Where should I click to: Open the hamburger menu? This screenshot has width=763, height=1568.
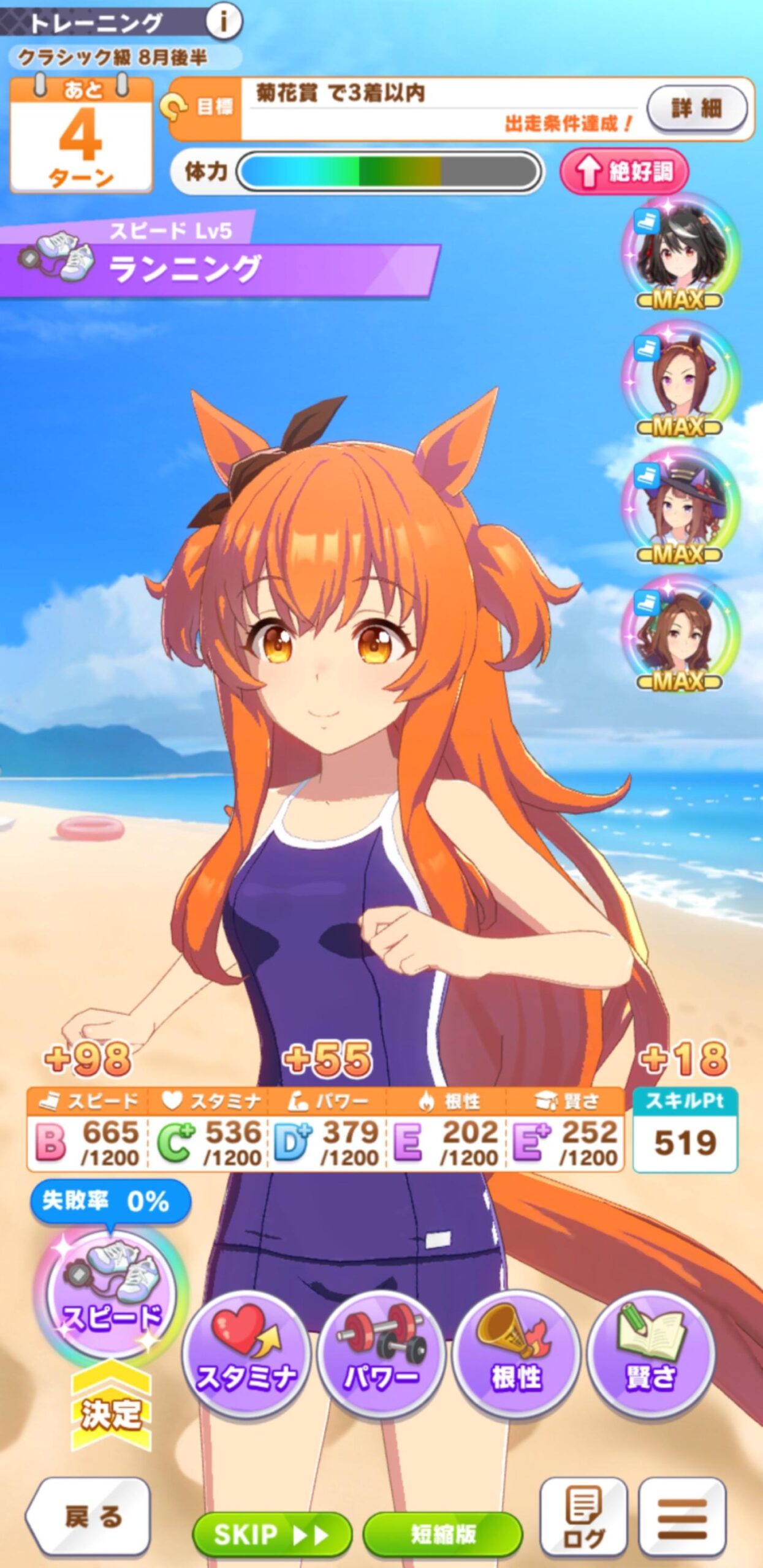coord(682,1517)
